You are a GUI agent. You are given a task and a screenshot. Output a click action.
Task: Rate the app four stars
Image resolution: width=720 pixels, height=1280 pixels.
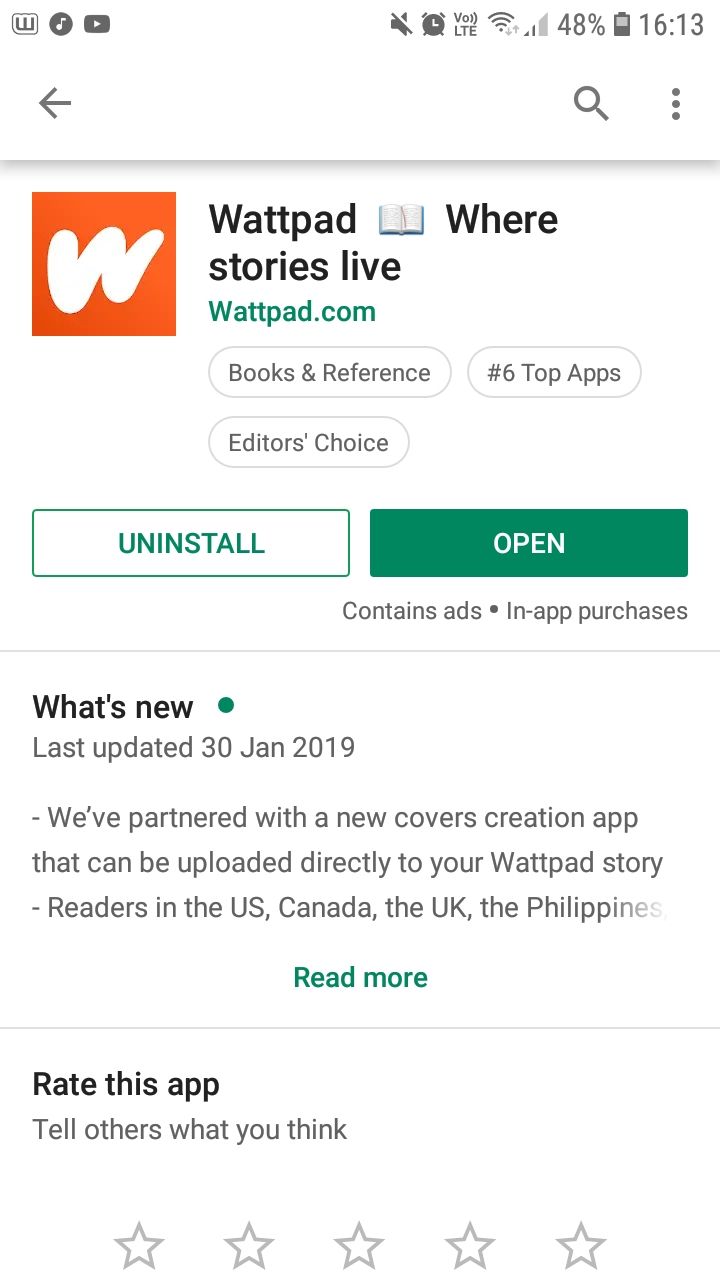click(470, 1247)
